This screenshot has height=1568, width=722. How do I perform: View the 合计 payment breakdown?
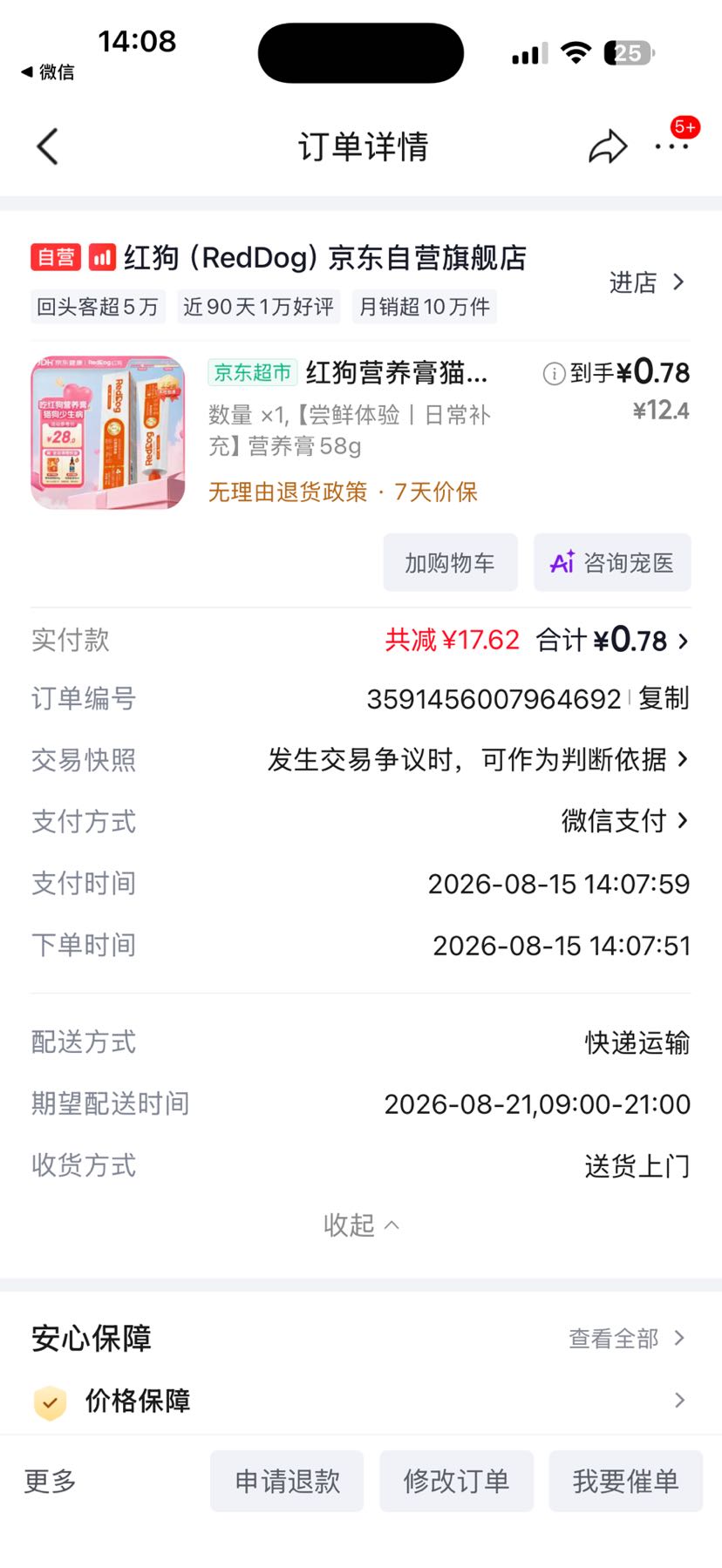pos(612,641)
